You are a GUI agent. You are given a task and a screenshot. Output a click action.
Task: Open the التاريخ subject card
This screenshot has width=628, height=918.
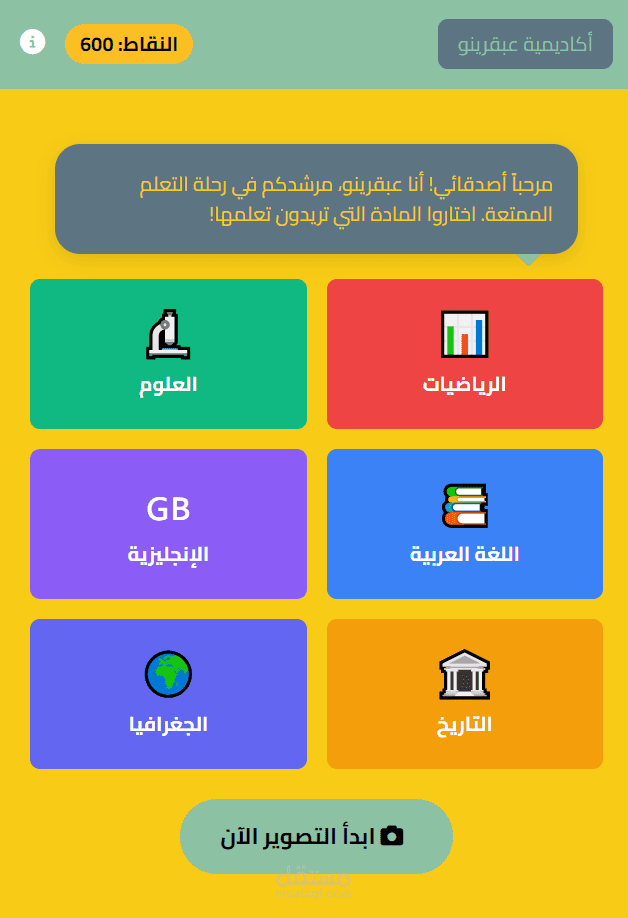click(x=465, y=693)
